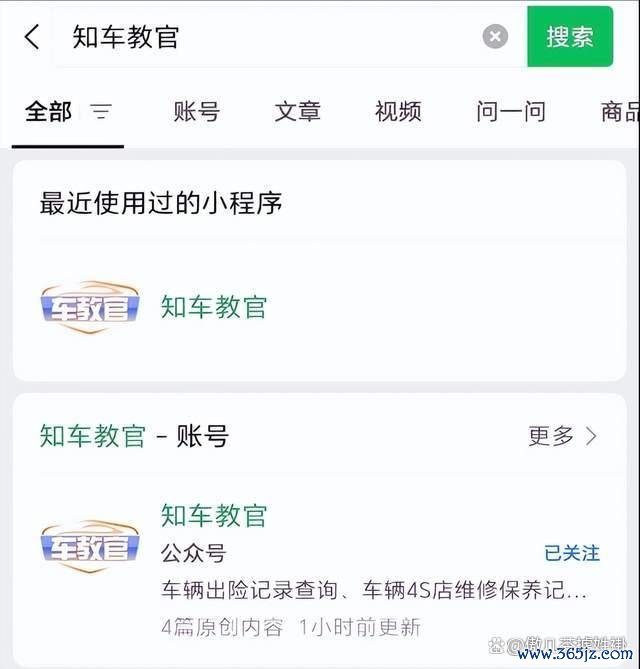The height and width of the screenshot is (669, 640).
Task: Open the filter icon beside 全部
Action: tap(101, 112)
